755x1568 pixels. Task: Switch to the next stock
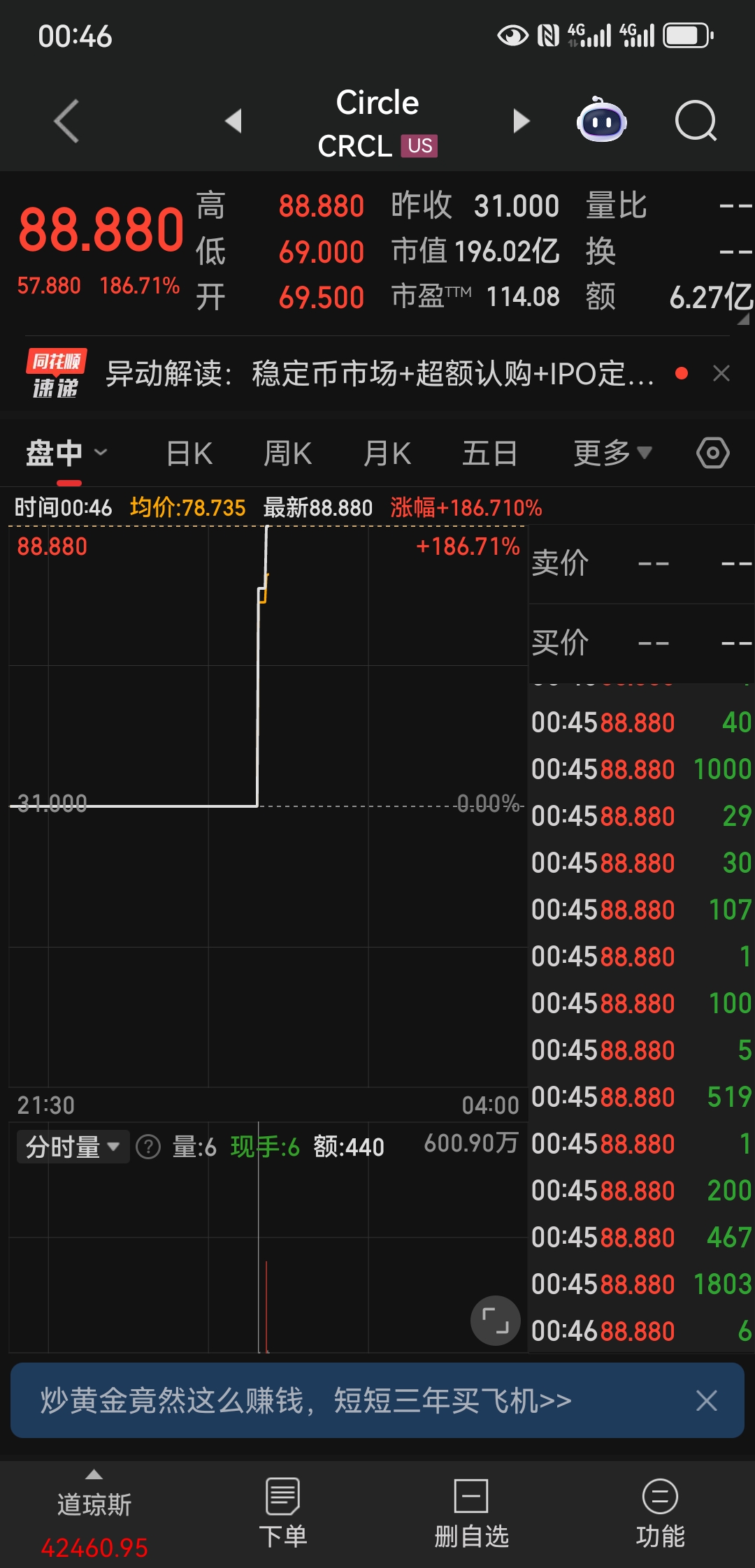[x=521, y=121]
